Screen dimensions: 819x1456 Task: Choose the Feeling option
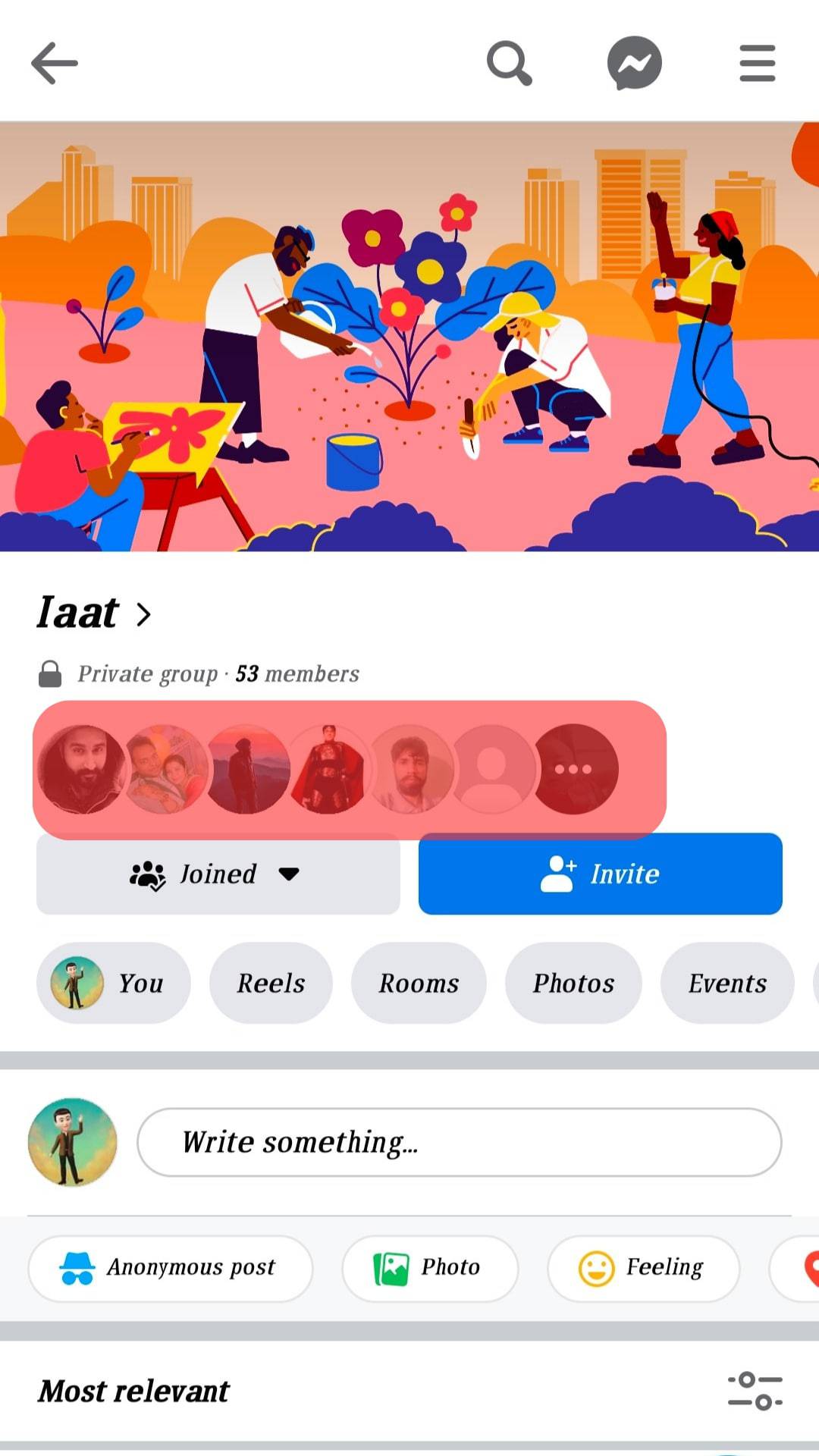(x=643, y=1268)
